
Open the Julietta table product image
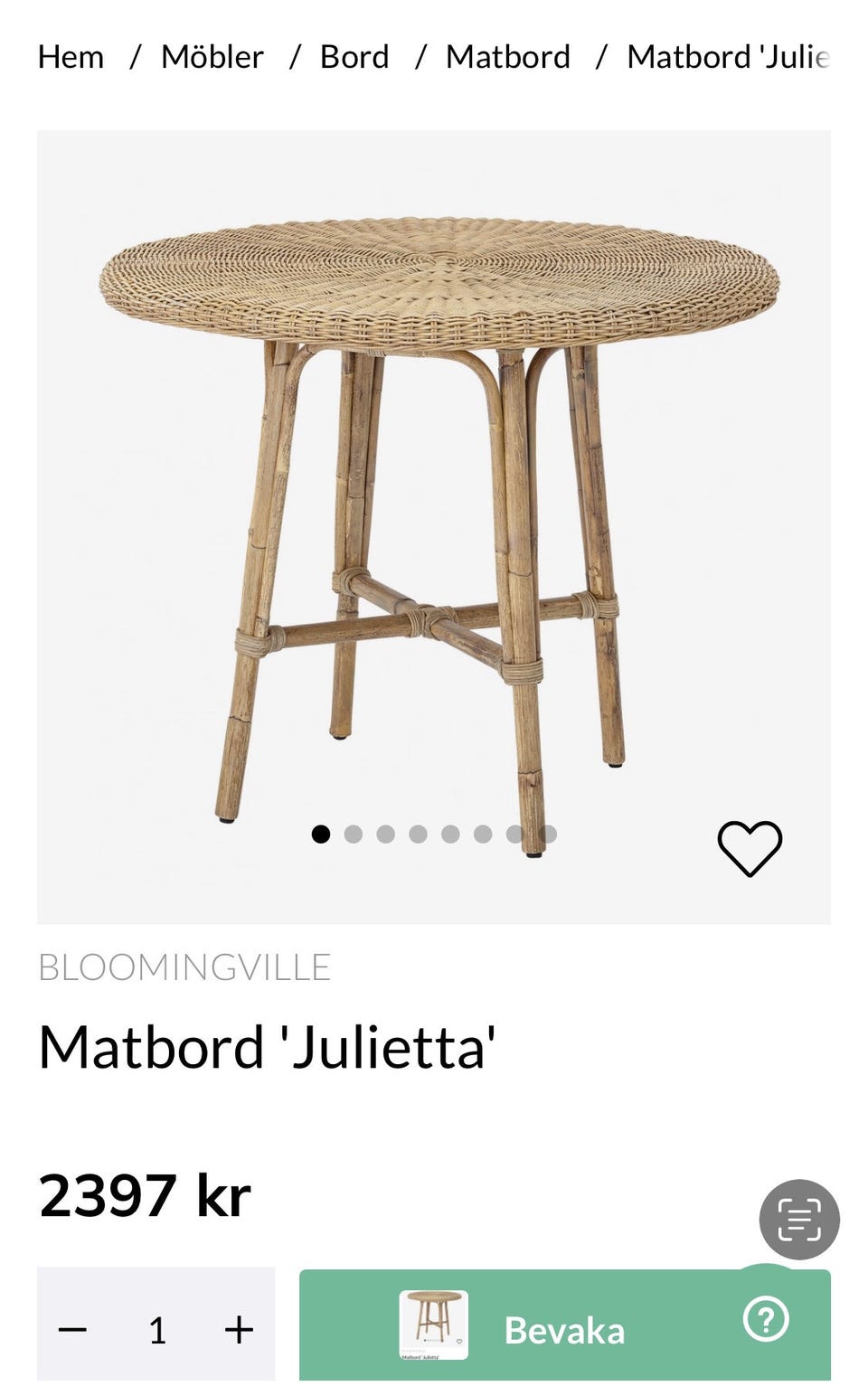[434, 506]
